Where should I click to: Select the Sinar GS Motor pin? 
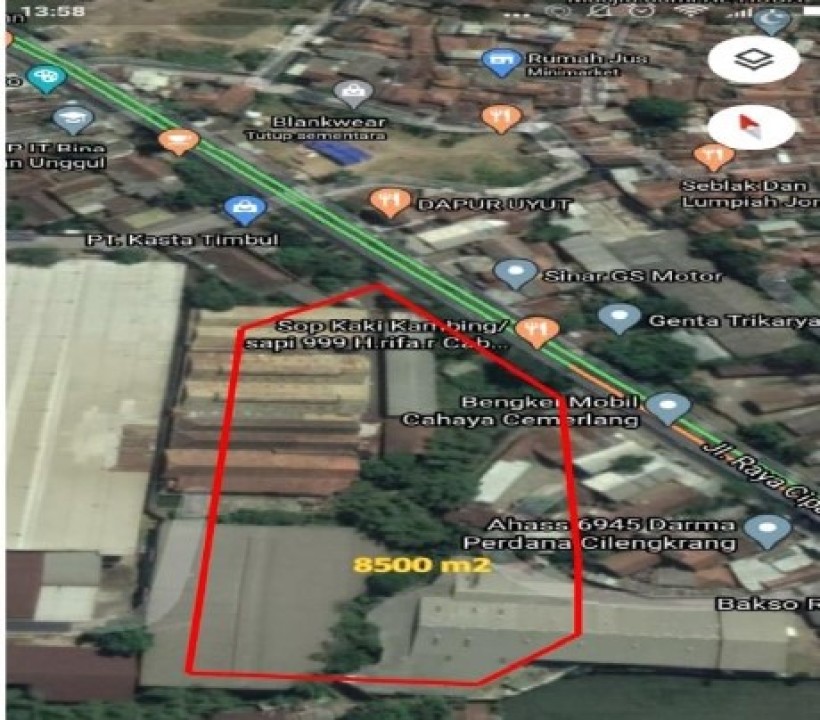[x=516, y=273]
